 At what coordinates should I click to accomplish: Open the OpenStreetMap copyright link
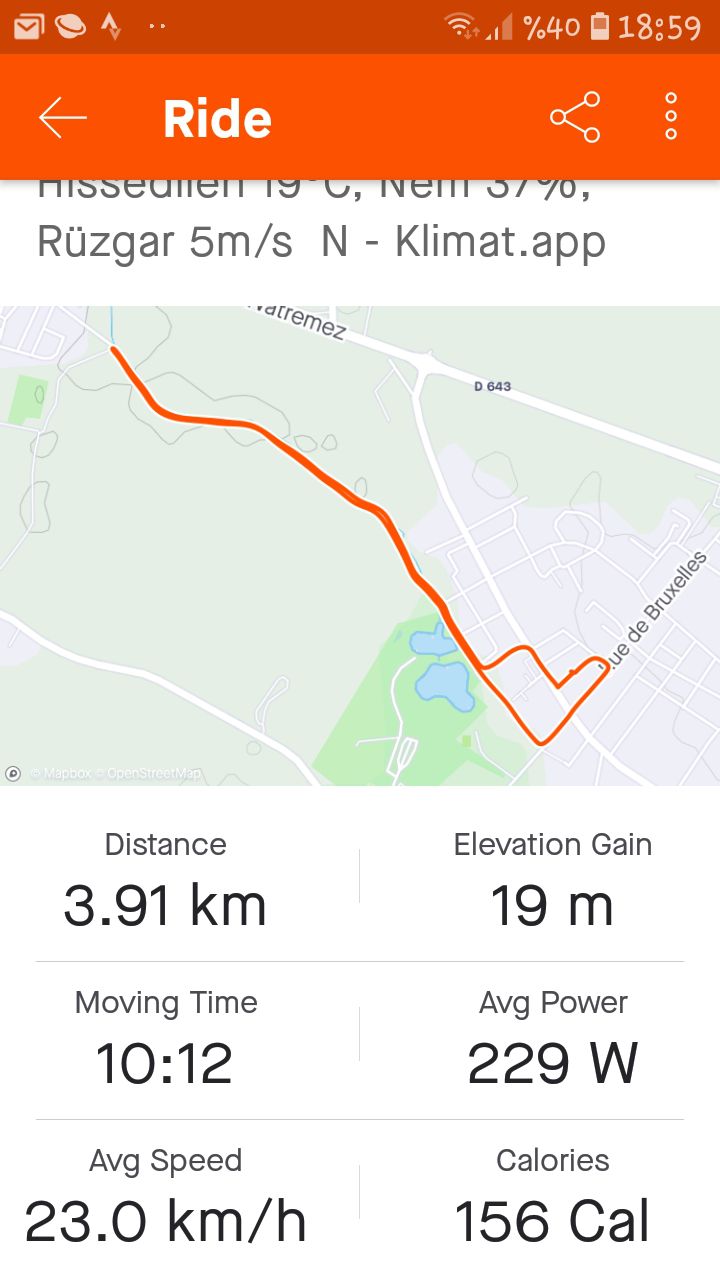[x=150, y=773]
